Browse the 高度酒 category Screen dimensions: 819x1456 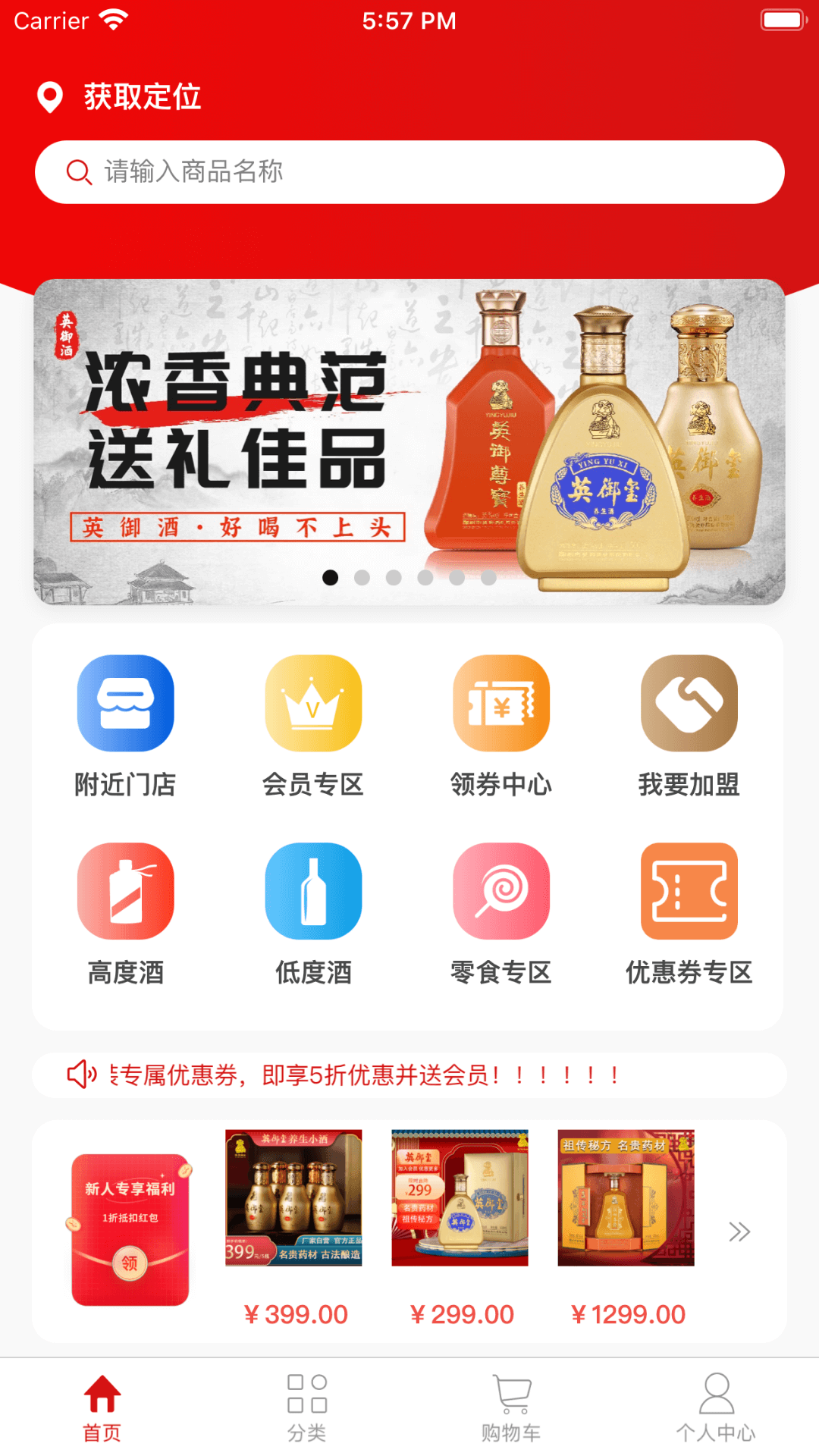(x=126, y=913)
